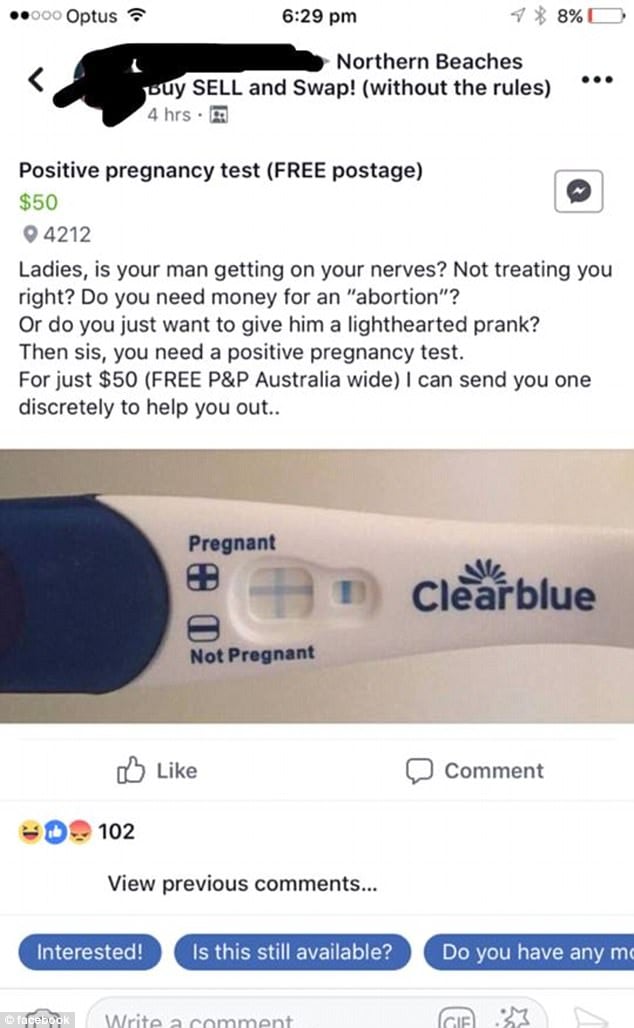This screenshot has width=634, height=1028.
Task: View the 102 reactions
Action: pos(76,831)
